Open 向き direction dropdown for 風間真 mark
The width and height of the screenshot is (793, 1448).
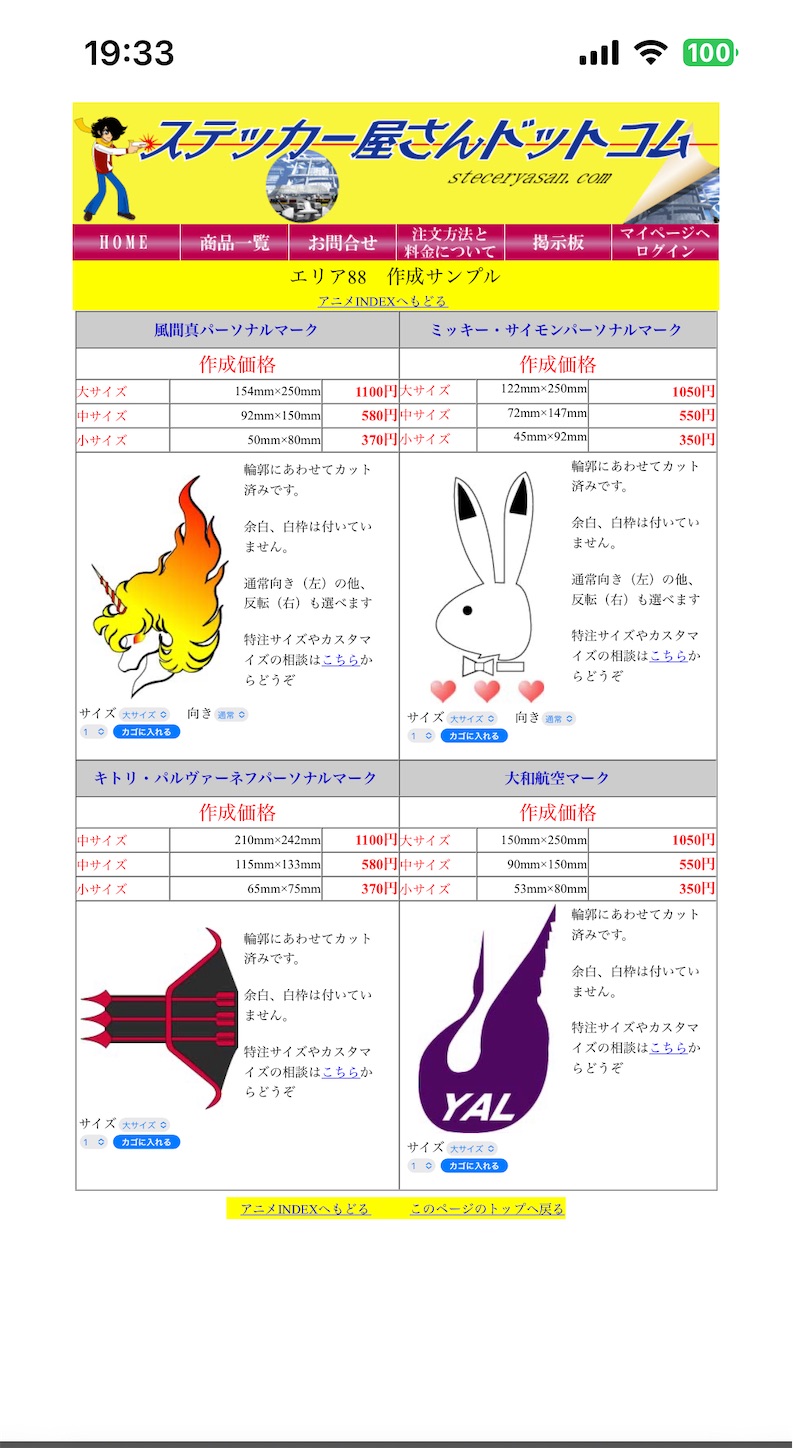(231, 715)
